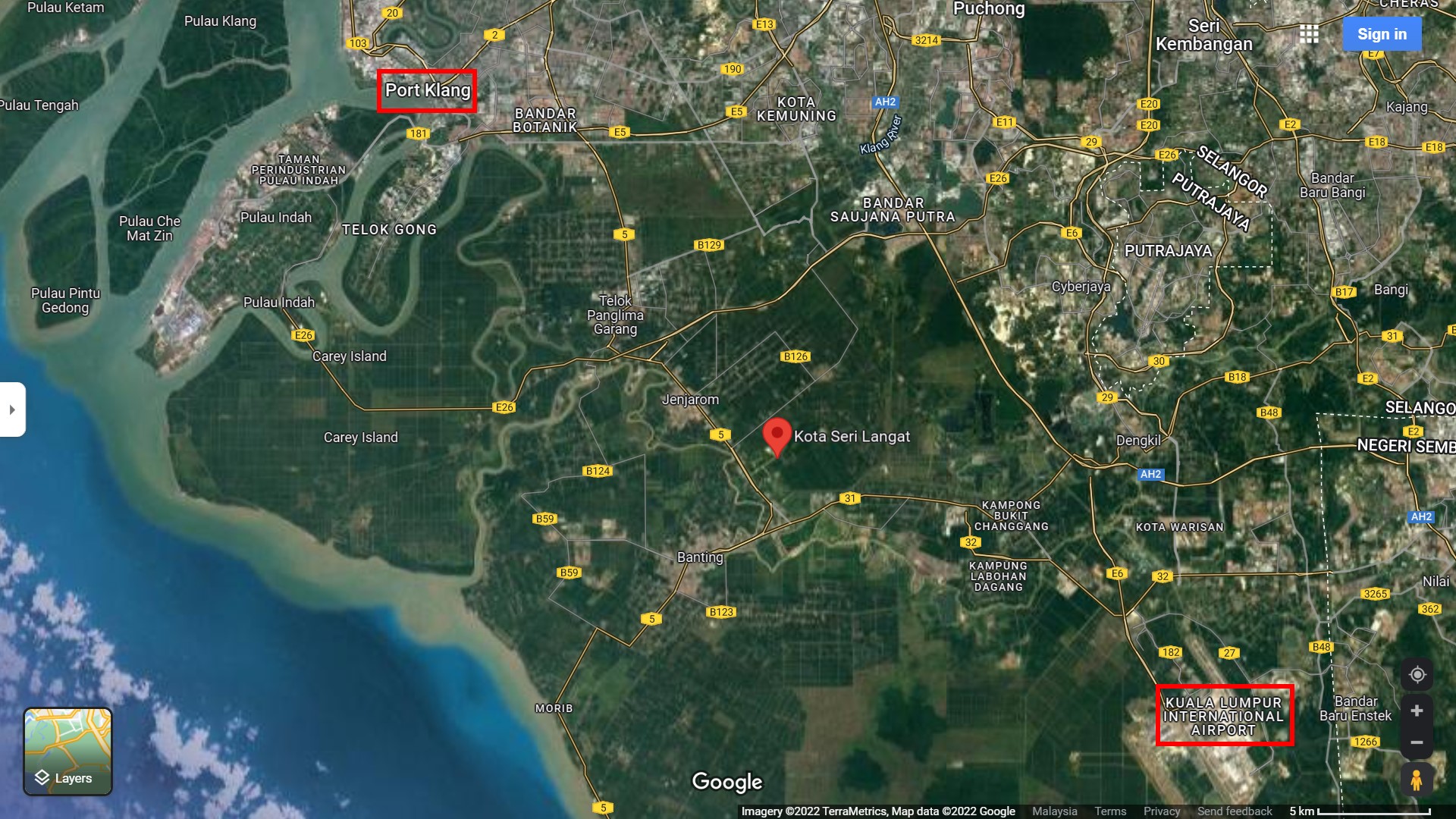Screen dimensions: 1456x819
Task: Tap the Sign in button
Action: [x=1382, y=34]
